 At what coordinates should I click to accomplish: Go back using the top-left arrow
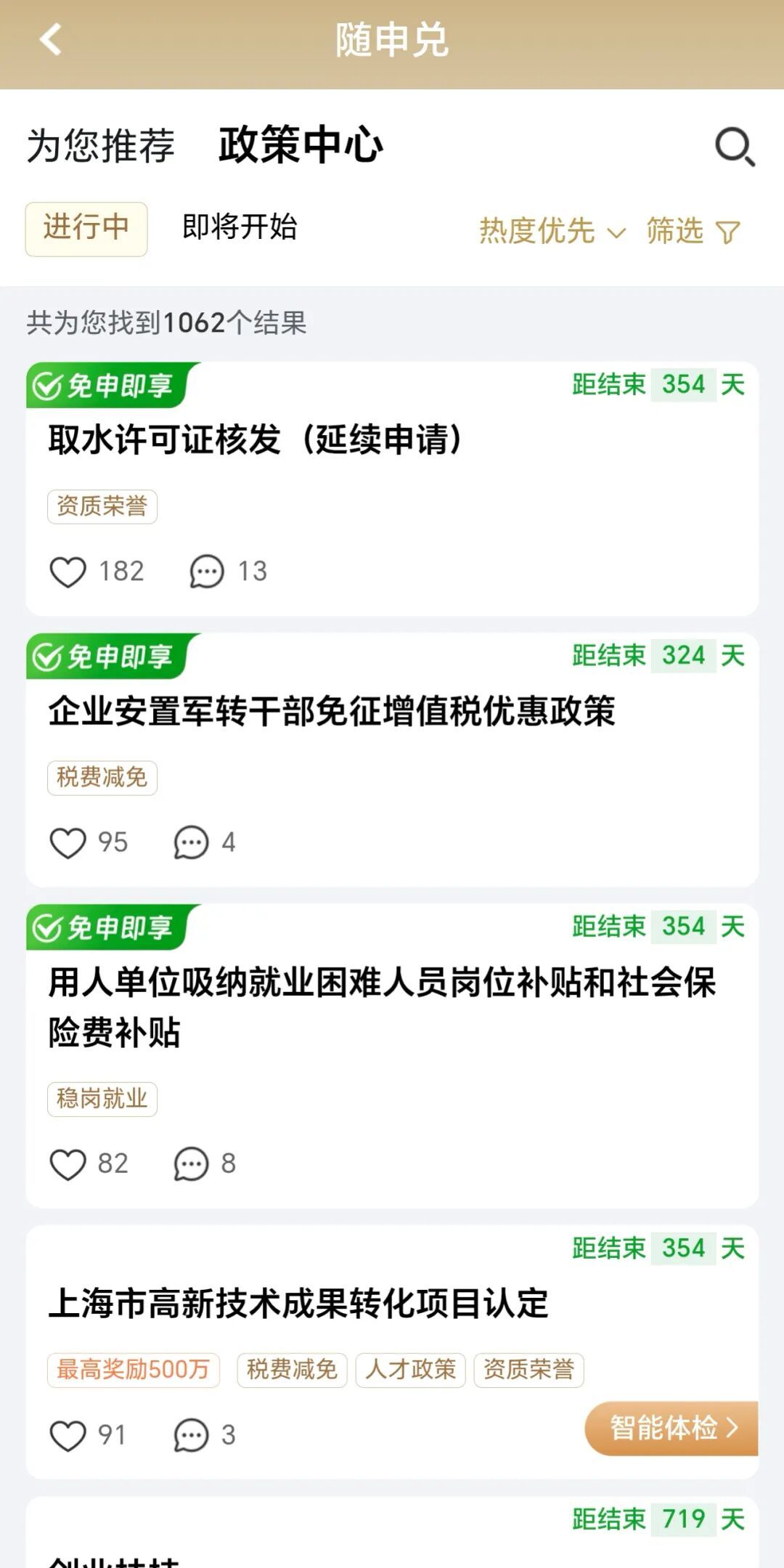(51, 40)
